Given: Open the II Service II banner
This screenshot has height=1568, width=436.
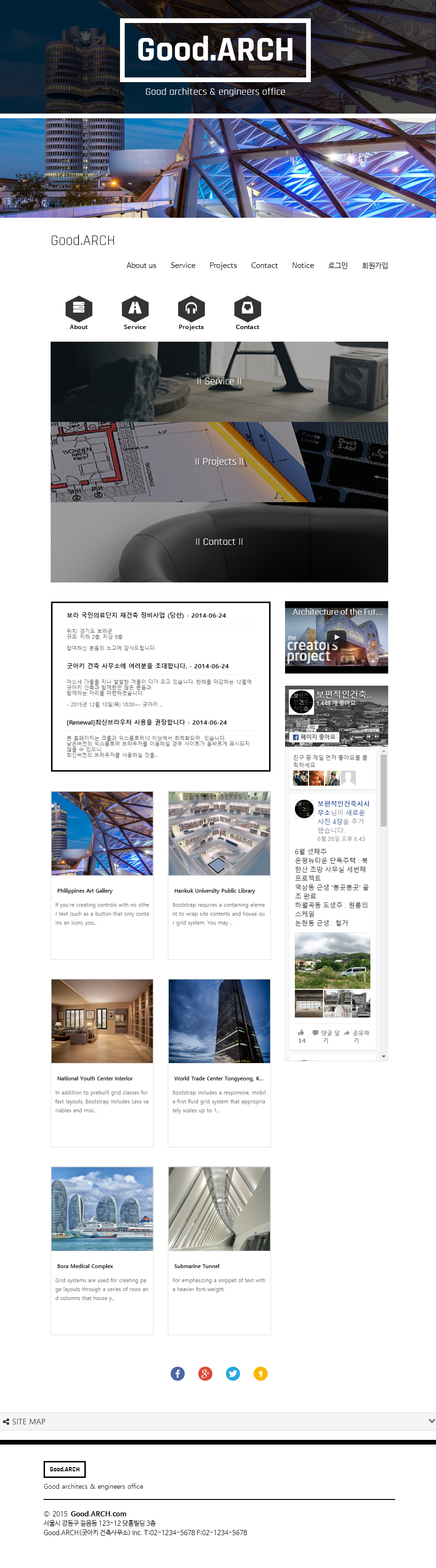Looking at the screenshot, I should click(x=219, y=381).
